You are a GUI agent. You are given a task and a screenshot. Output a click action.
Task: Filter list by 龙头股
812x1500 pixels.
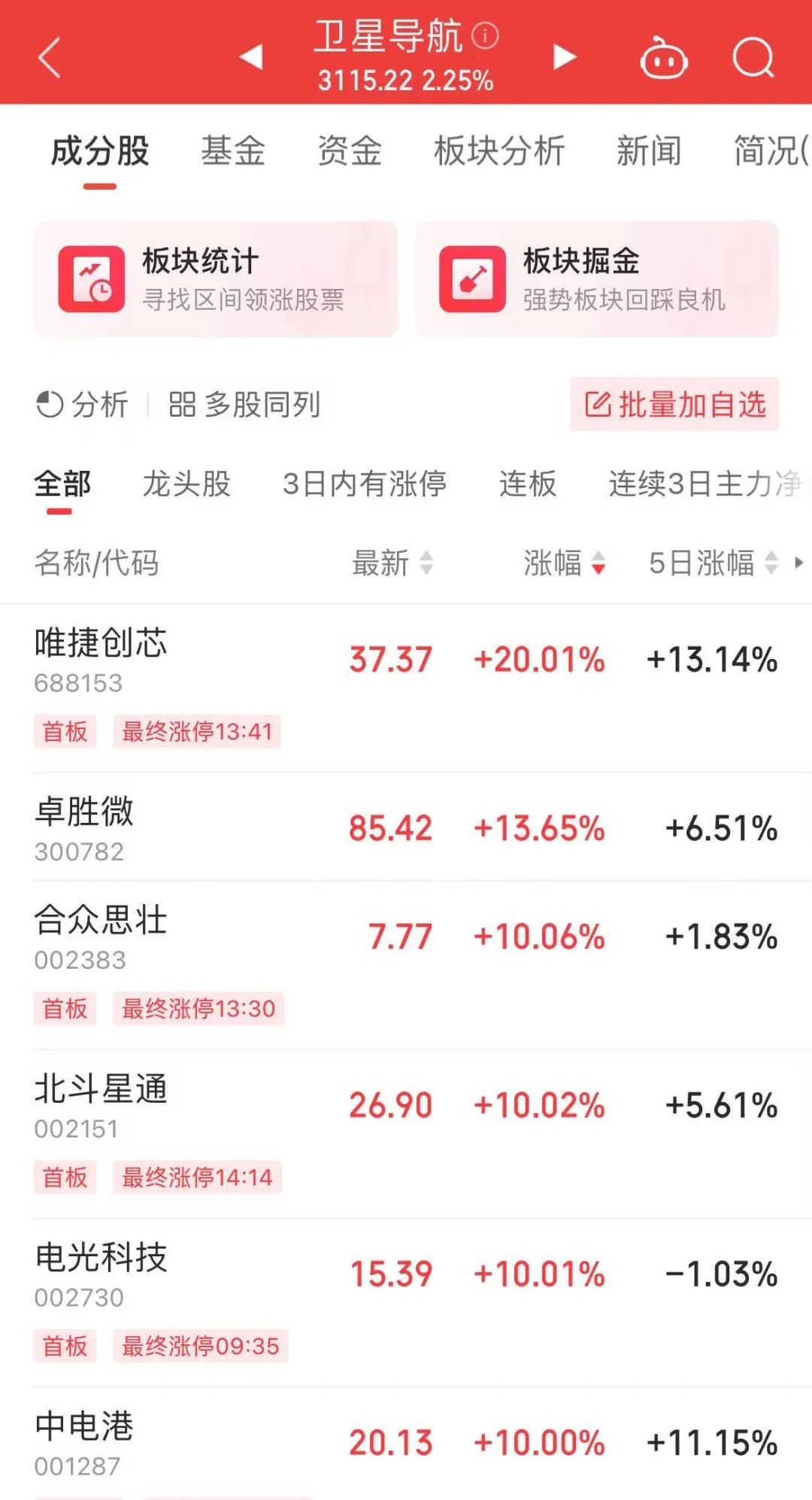coord(186,484)
